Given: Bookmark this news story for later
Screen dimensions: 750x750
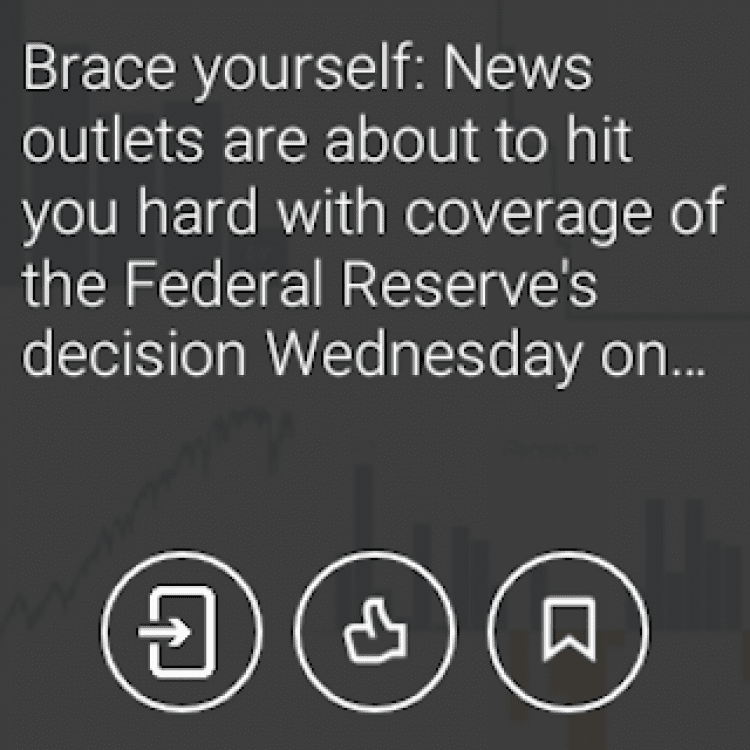Looking at the screenshot, I should [569, 631].
